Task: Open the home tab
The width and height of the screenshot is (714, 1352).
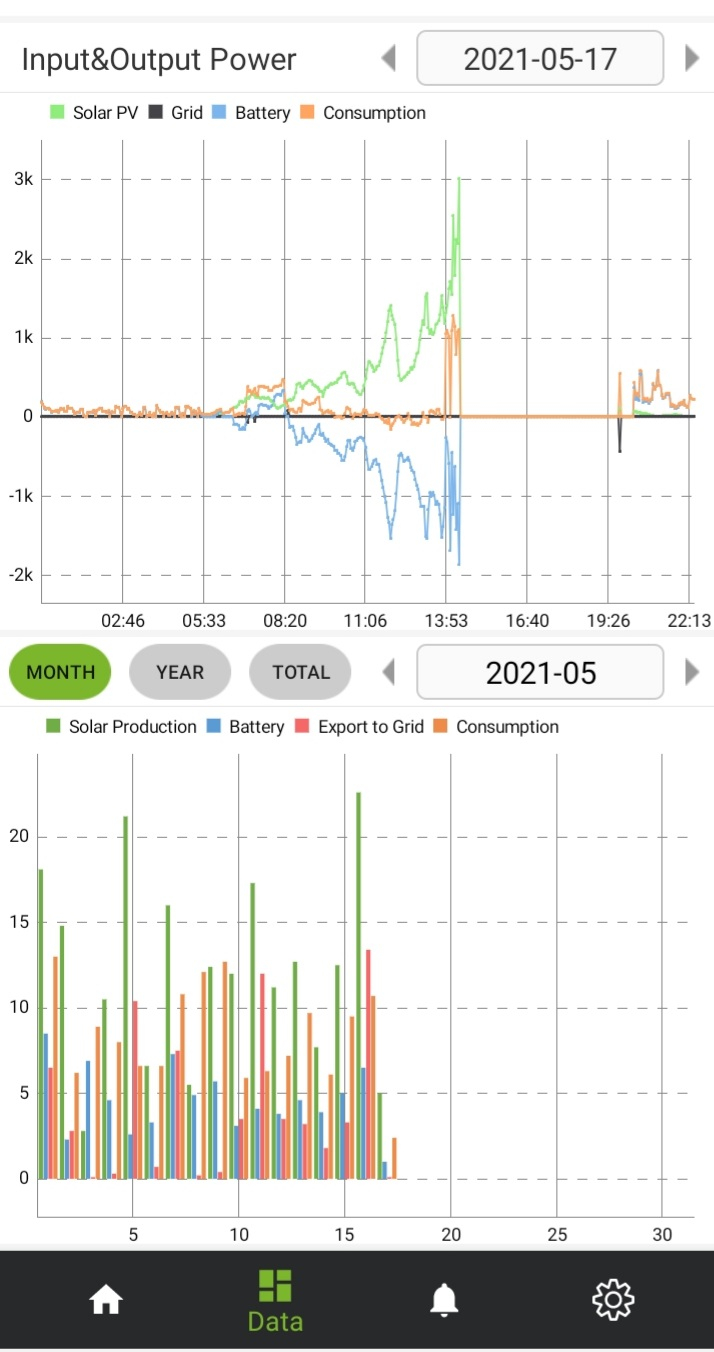Action: tap(106, 1300)
